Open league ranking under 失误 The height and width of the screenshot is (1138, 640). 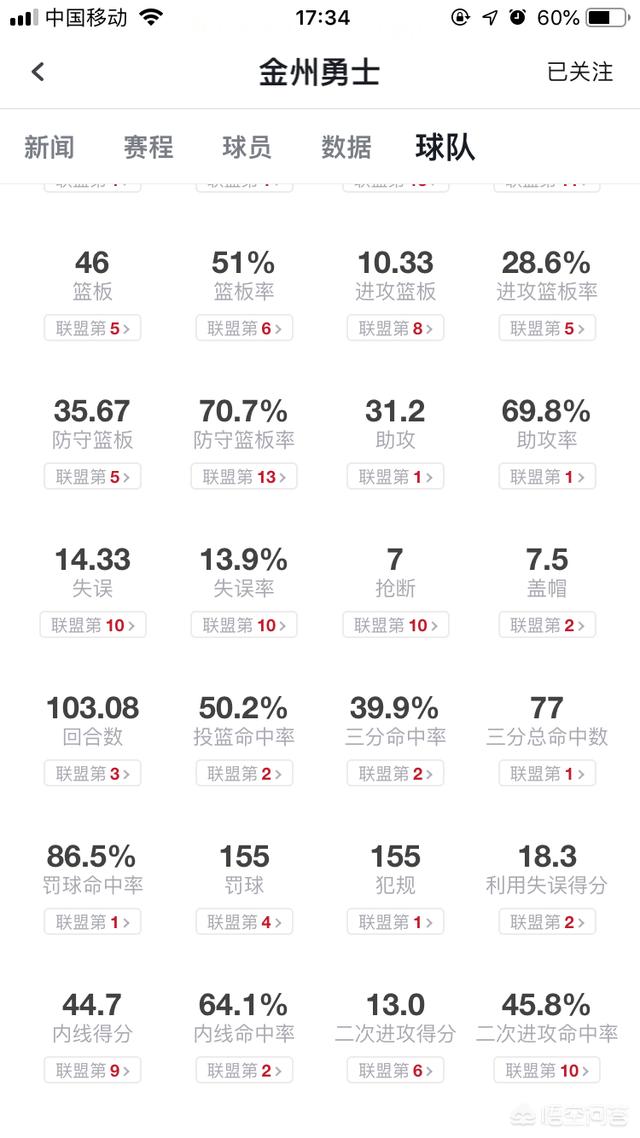pos(93,625)
